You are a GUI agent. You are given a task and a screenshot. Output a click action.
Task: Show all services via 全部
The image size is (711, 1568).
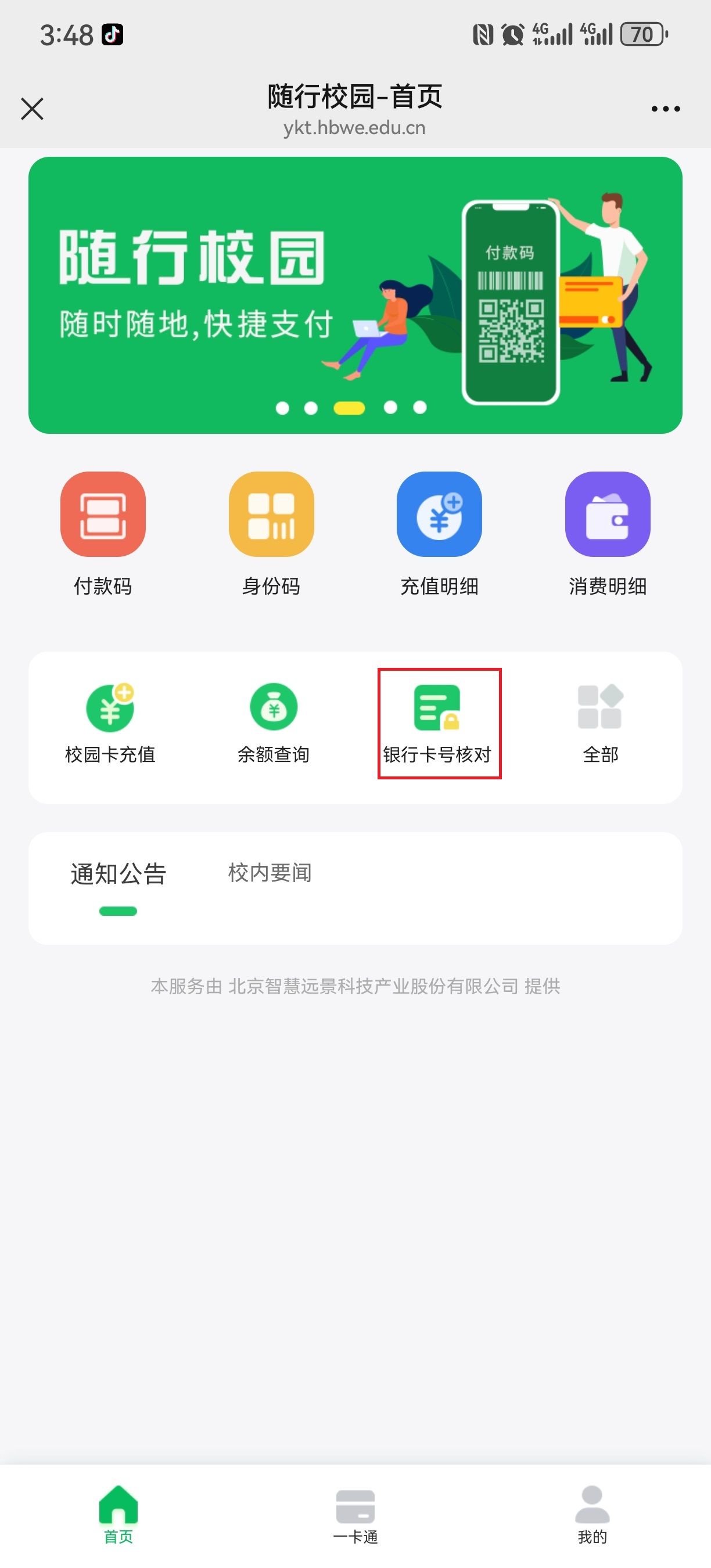pos(600,723)
